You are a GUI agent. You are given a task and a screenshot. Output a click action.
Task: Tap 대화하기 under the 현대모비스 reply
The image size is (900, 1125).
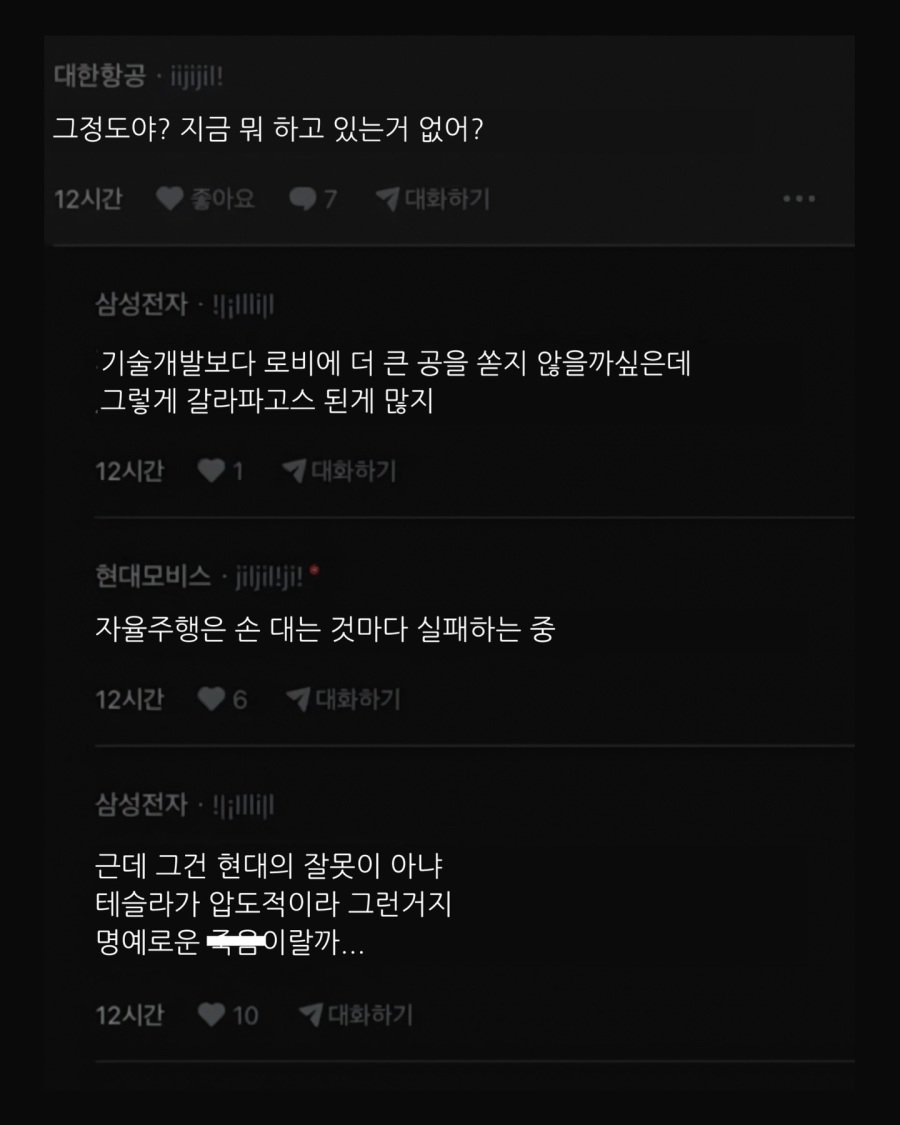344,699
